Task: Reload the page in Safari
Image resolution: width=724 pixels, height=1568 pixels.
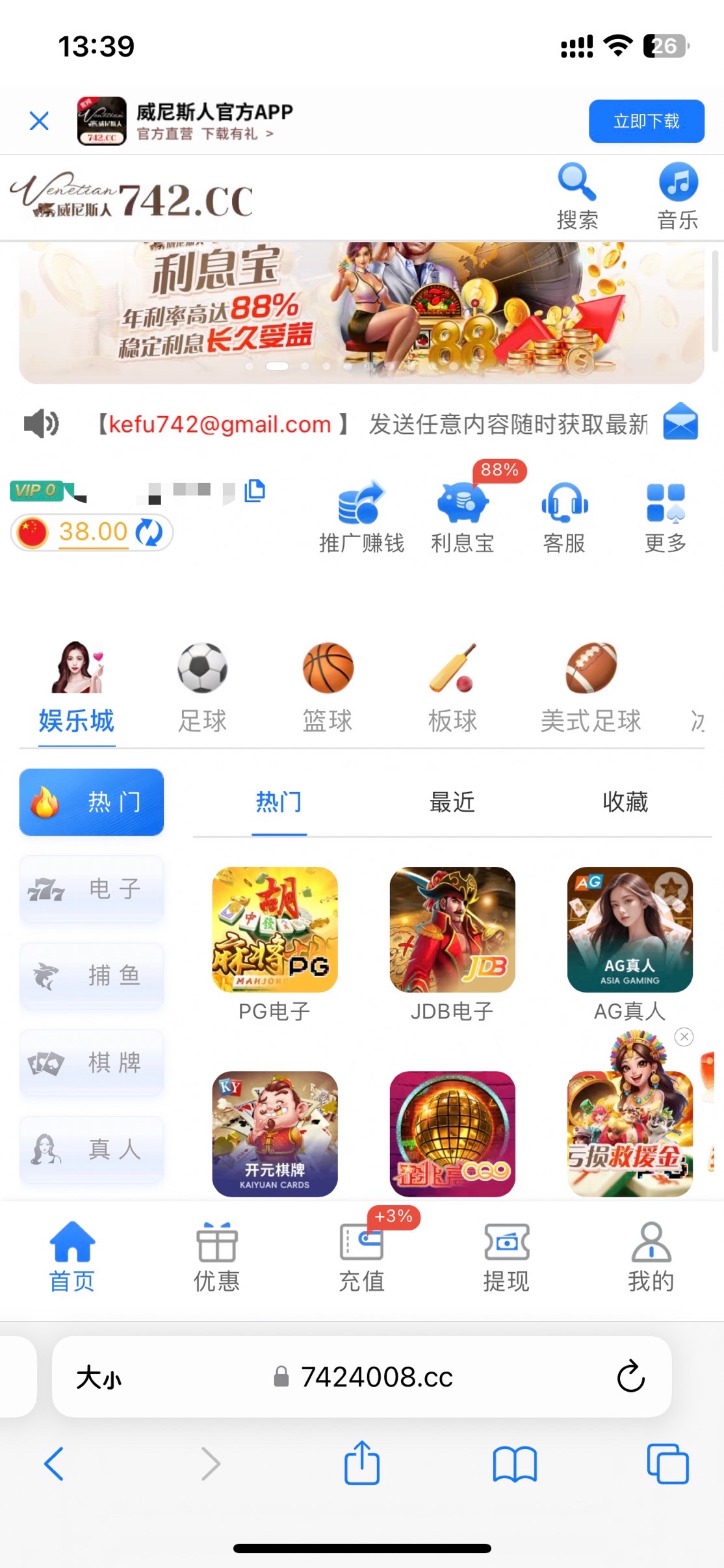Action: [630, 1377]
